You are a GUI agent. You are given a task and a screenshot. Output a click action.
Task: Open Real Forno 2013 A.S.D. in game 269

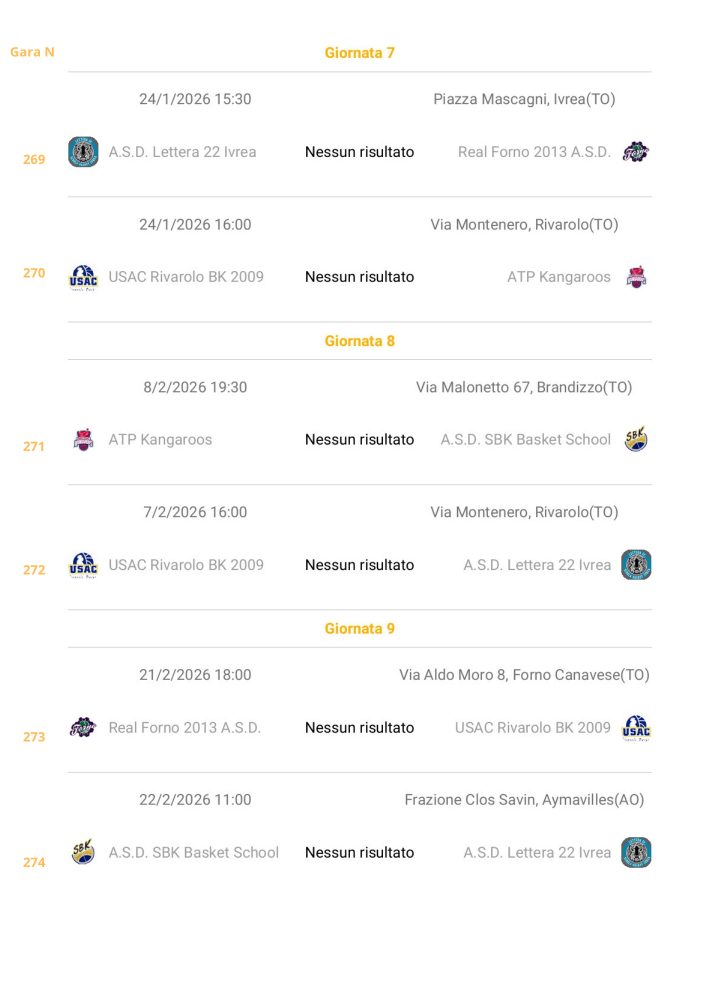(x=534, y=152)
